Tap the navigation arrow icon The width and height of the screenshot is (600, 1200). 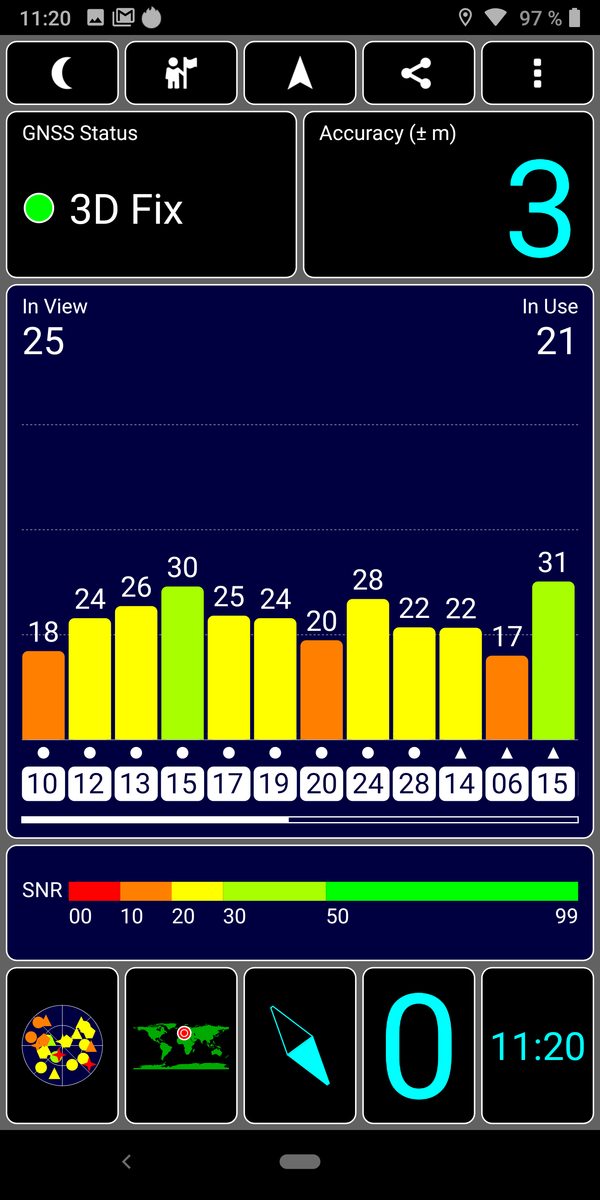300,73
